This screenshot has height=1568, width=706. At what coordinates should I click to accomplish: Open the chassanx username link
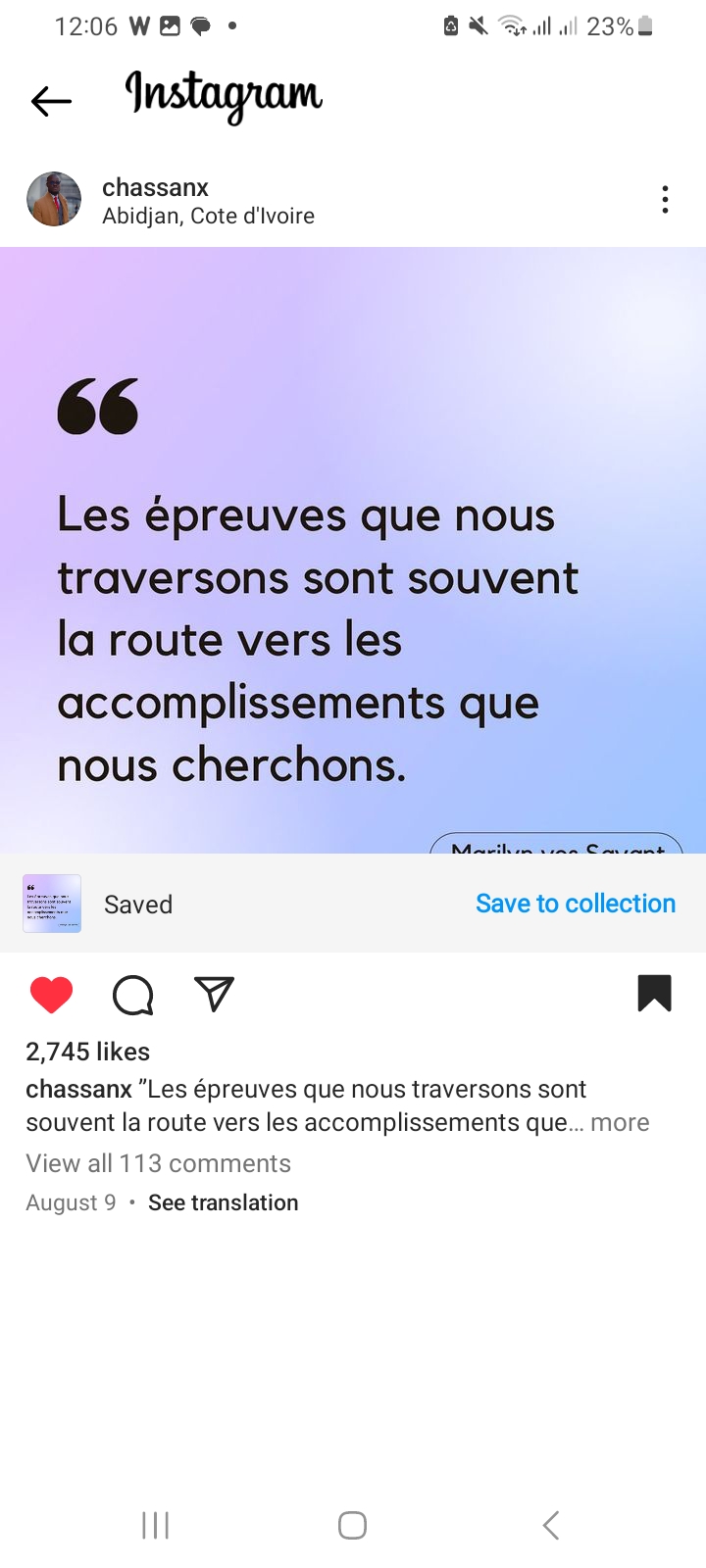tap(155, 187)
